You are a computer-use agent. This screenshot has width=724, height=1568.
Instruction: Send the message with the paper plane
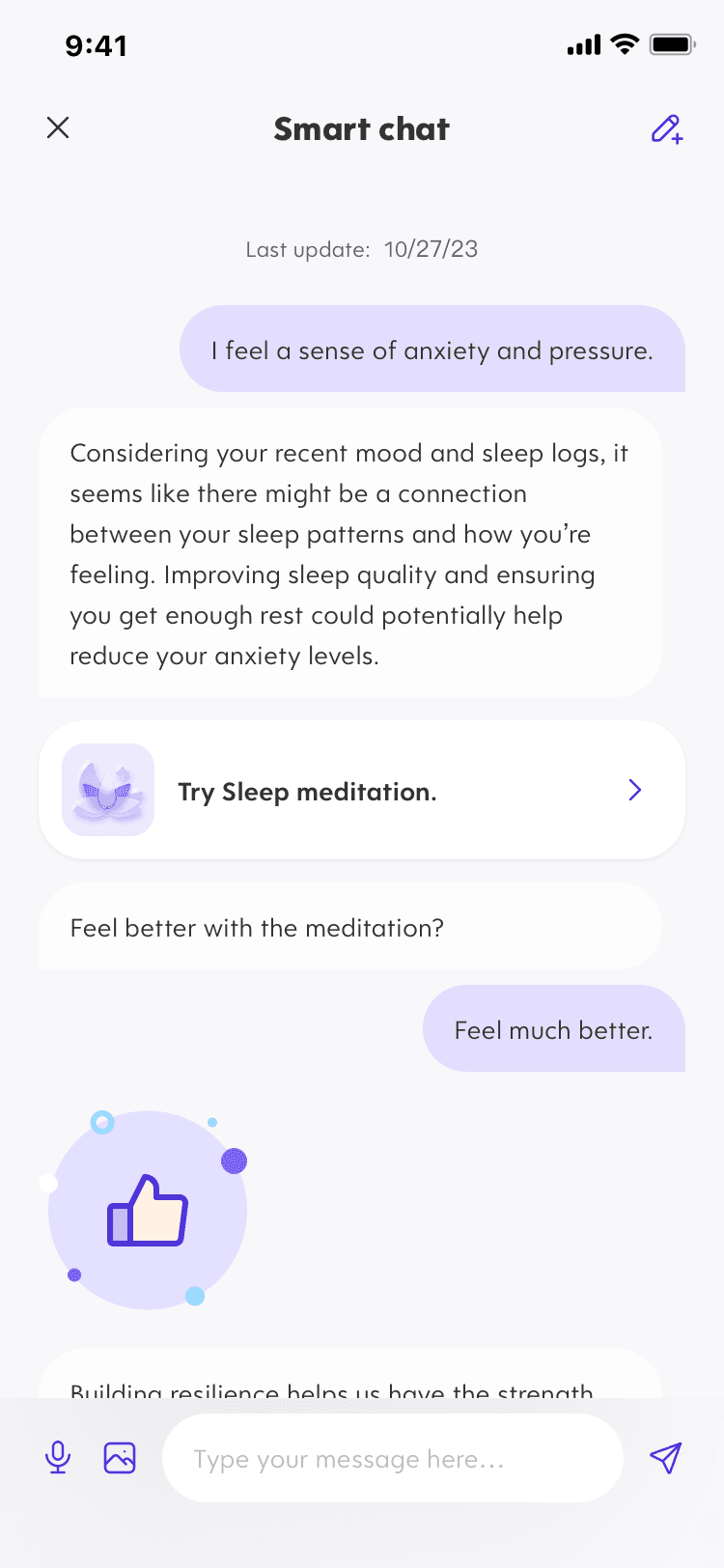[x=666, y=1457]
